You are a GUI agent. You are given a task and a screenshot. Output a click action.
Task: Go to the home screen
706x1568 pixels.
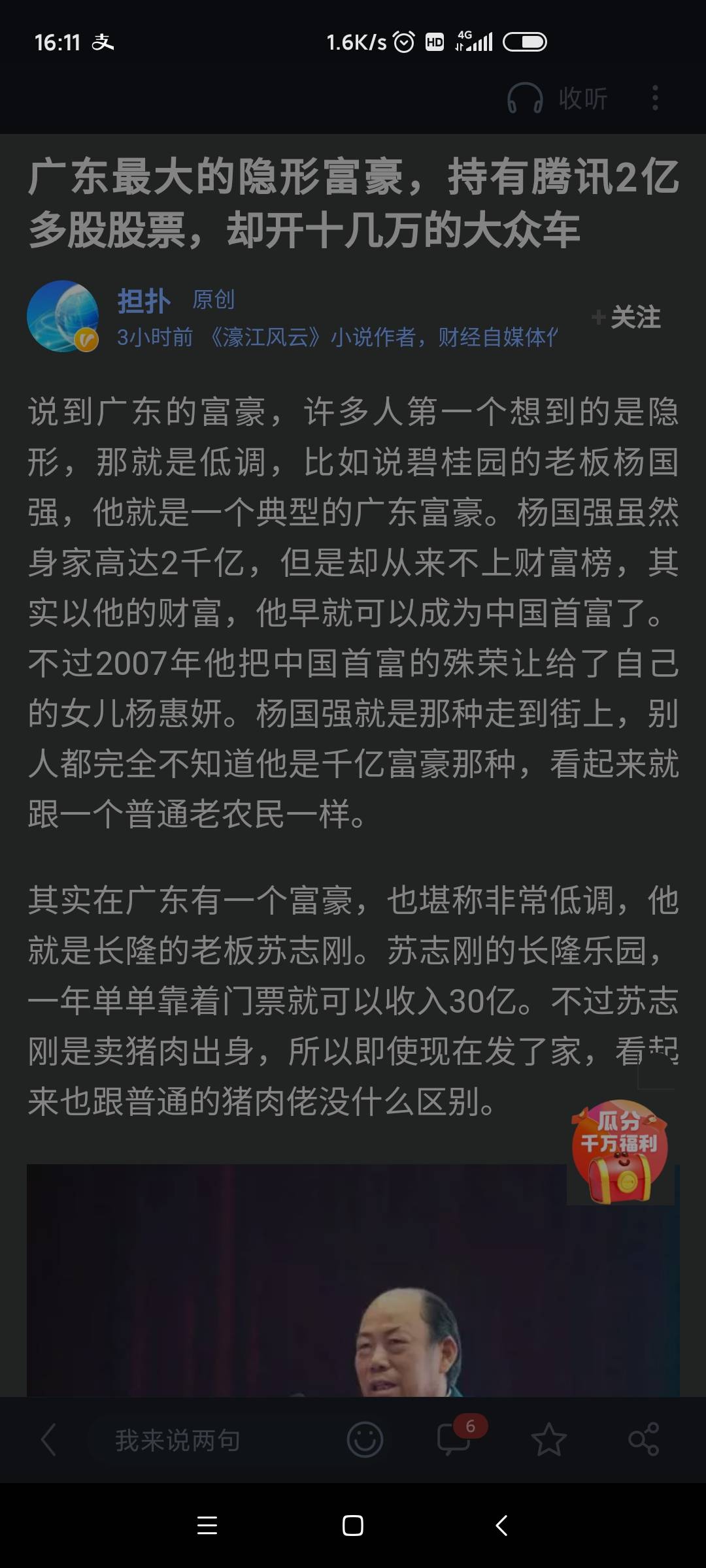pos(353,1526)
